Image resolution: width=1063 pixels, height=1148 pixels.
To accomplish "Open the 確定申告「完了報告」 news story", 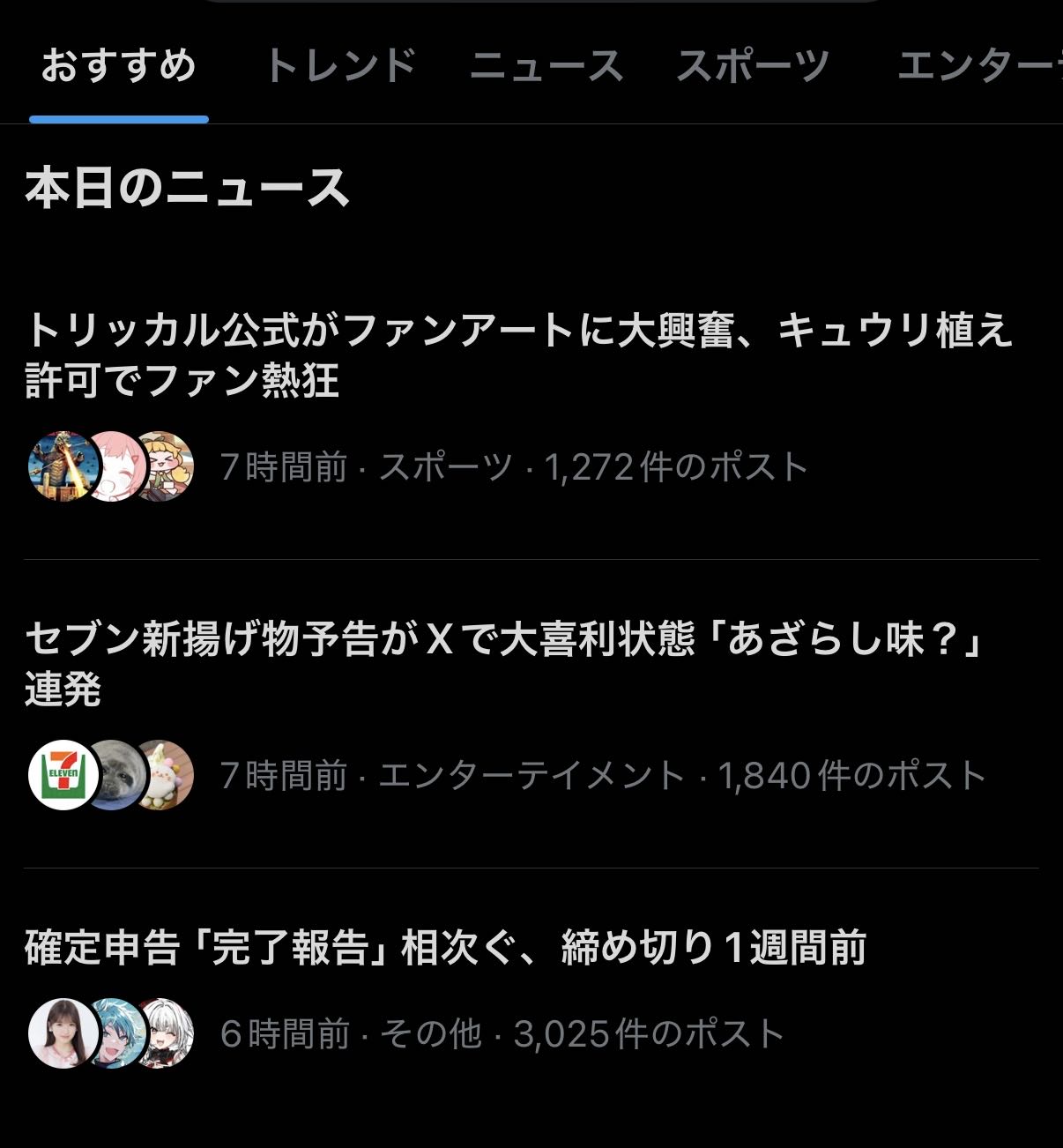I will tap(445, 949).
